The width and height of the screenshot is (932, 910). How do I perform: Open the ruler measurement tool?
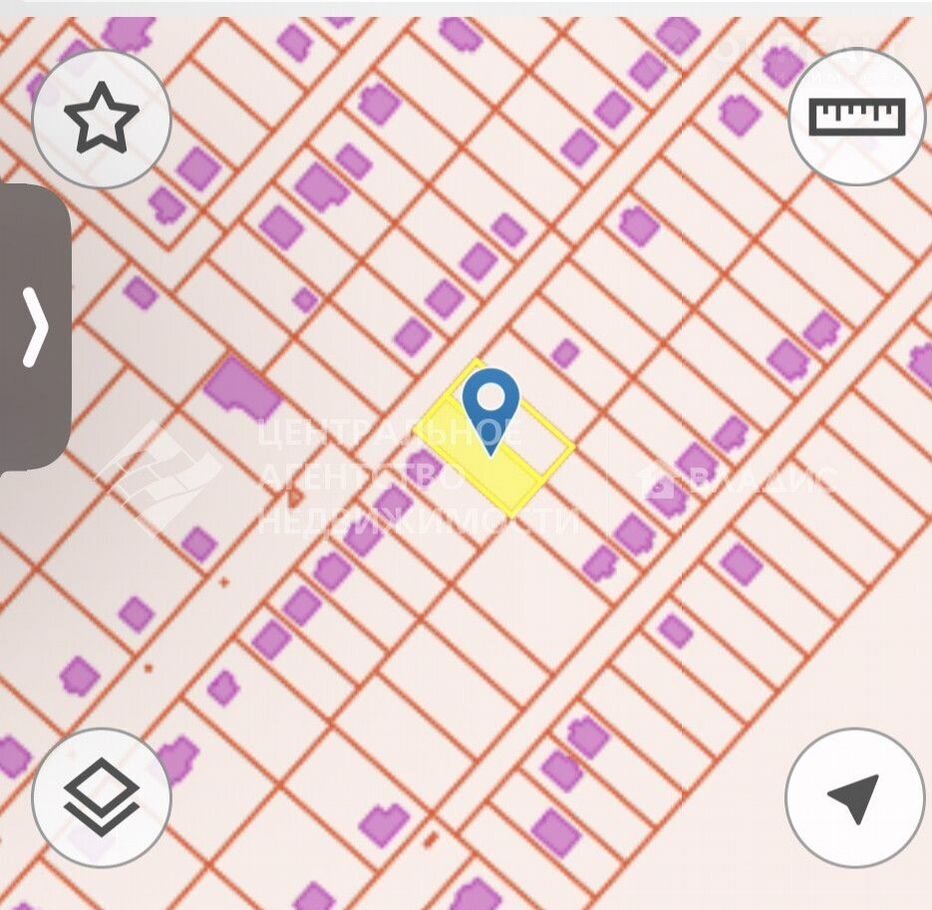857,117
